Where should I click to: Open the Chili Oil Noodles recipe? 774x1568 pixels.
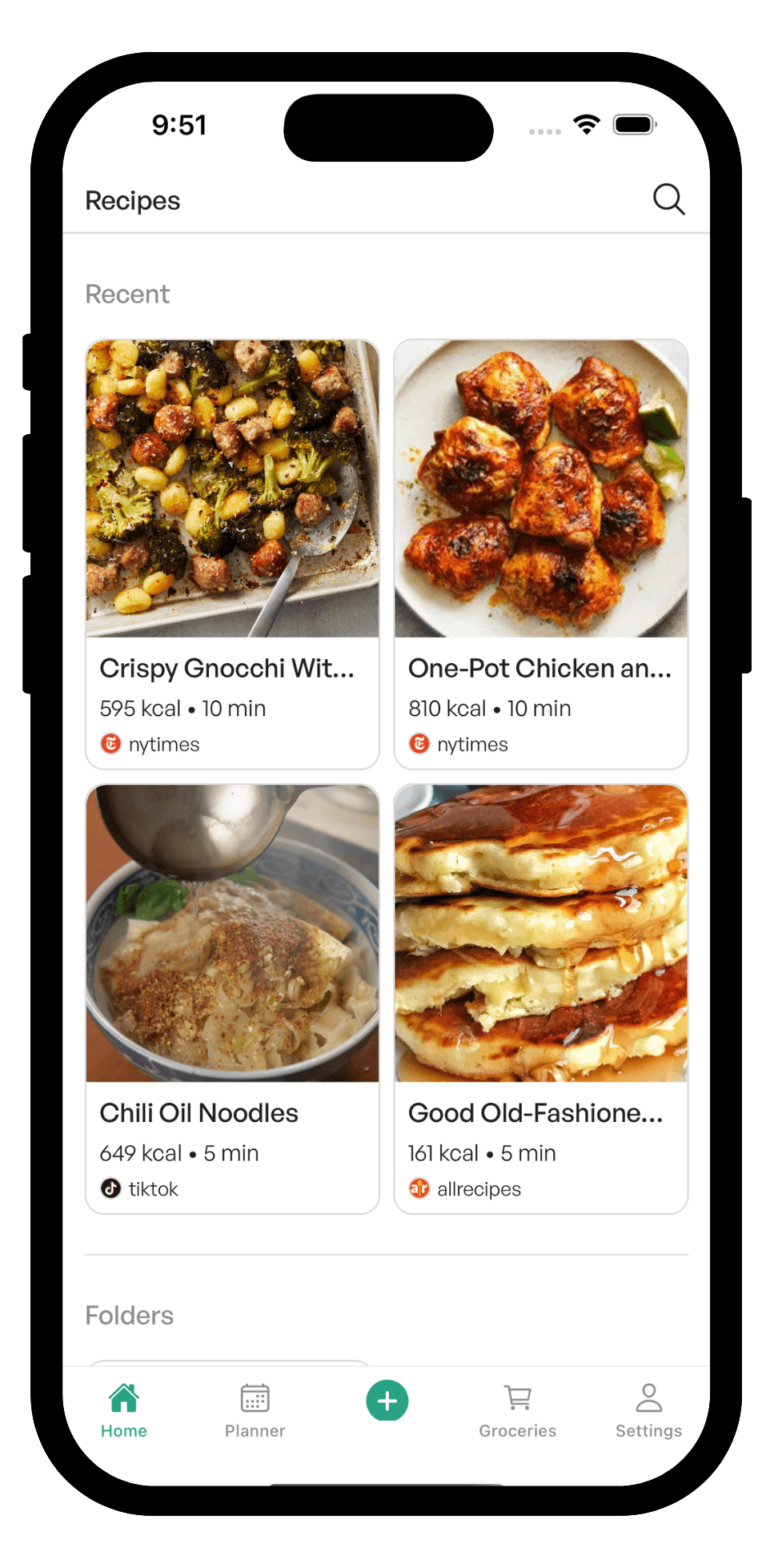coord(232,997)
